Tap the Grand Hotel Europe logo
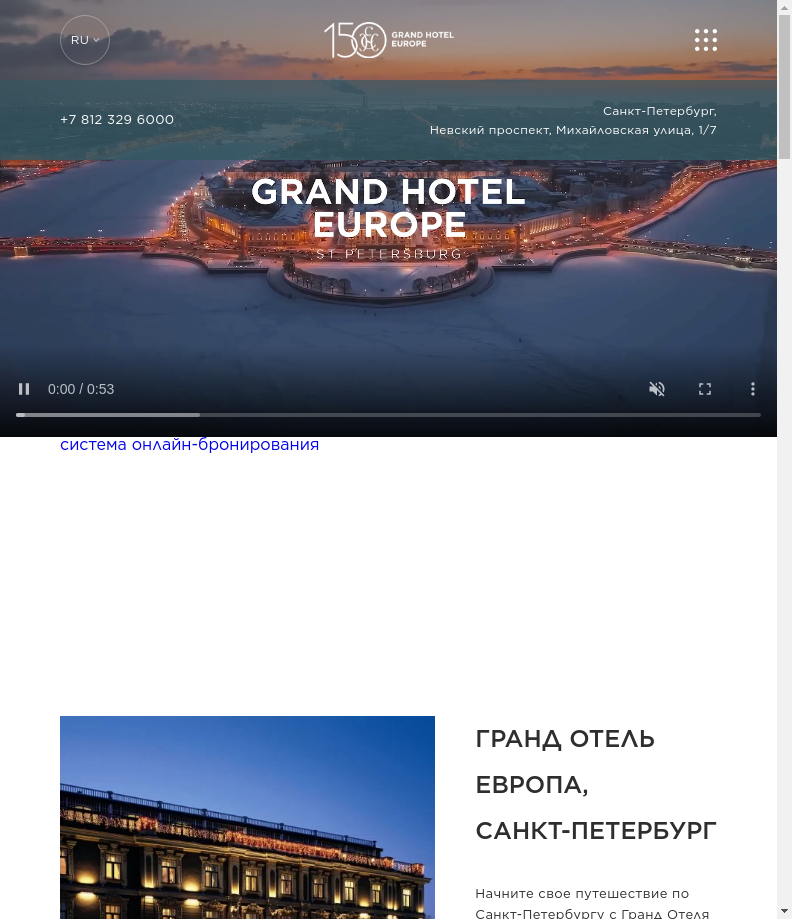The image size is (792, 919). pyautogui.click(x=388, y=40)
